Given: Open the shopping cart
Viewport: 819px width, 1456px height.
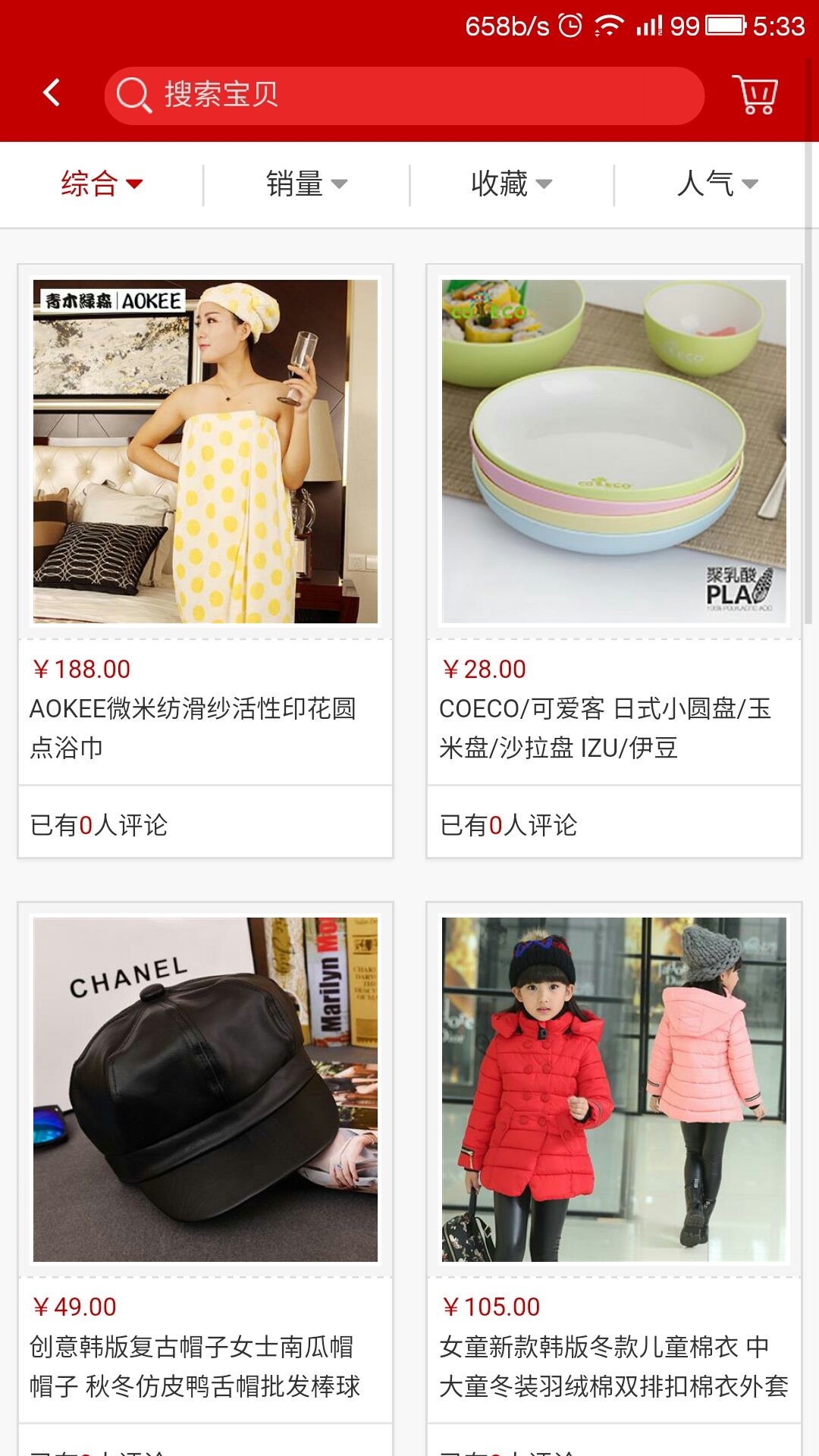Looking at the screenshot, I should pos(755,95).
